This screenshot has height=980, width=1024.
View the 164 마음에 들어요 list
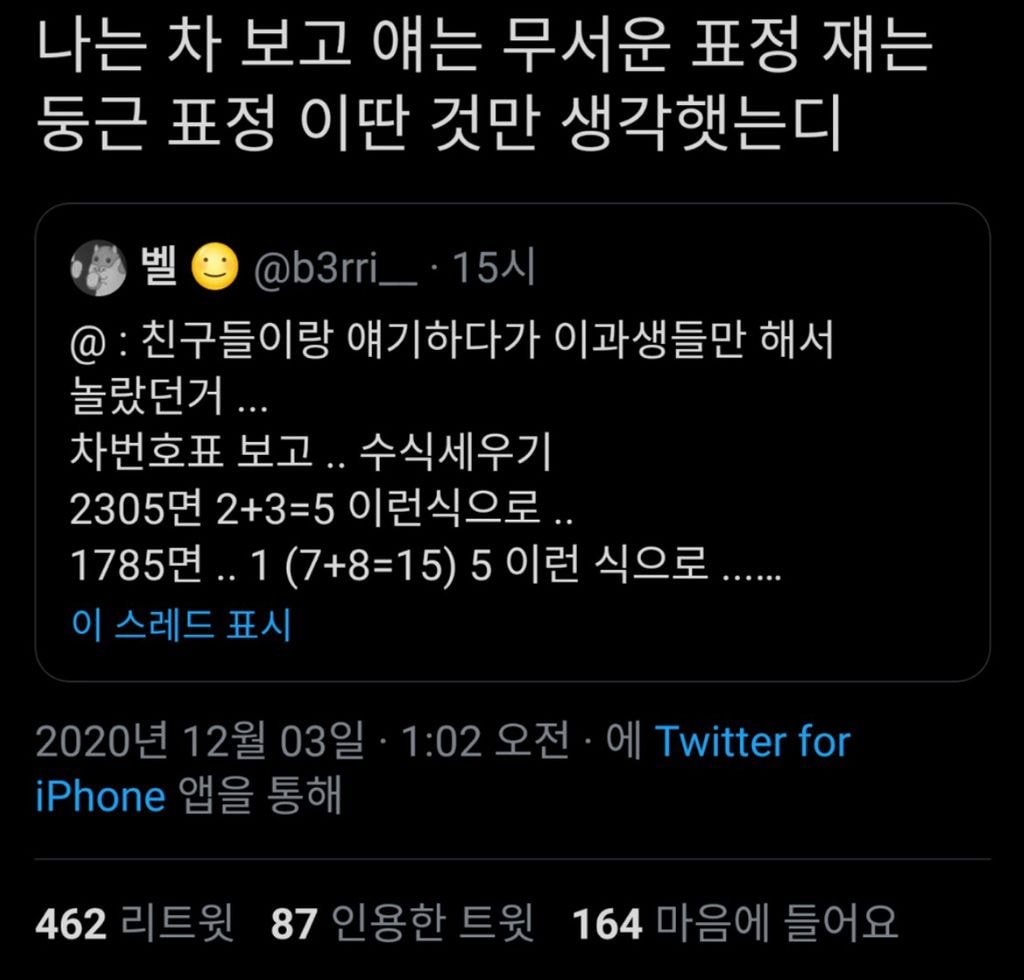click(733, 923)
